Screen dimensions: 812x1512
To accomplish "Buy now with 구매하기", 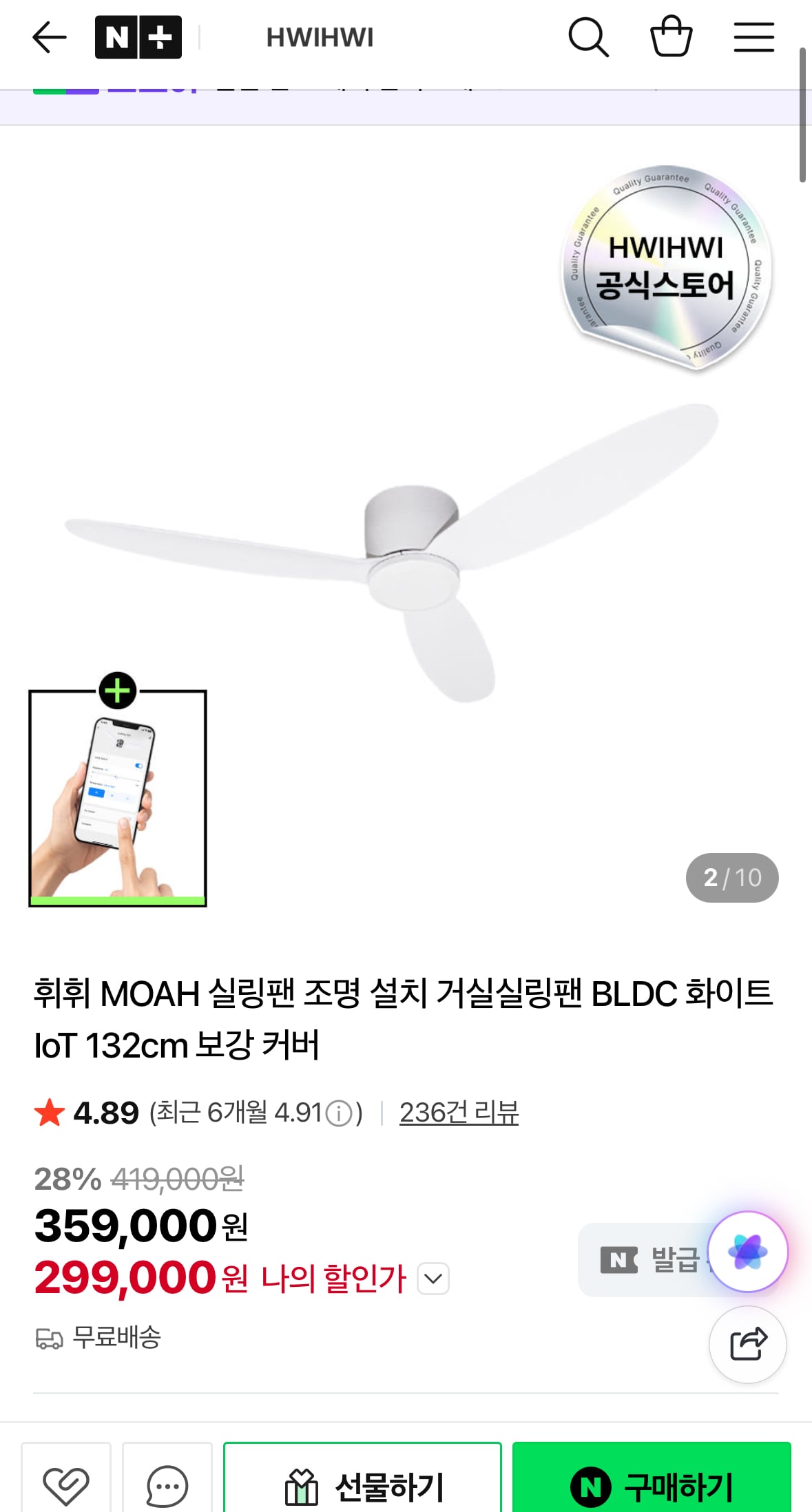I will [x=652, y=1484].
